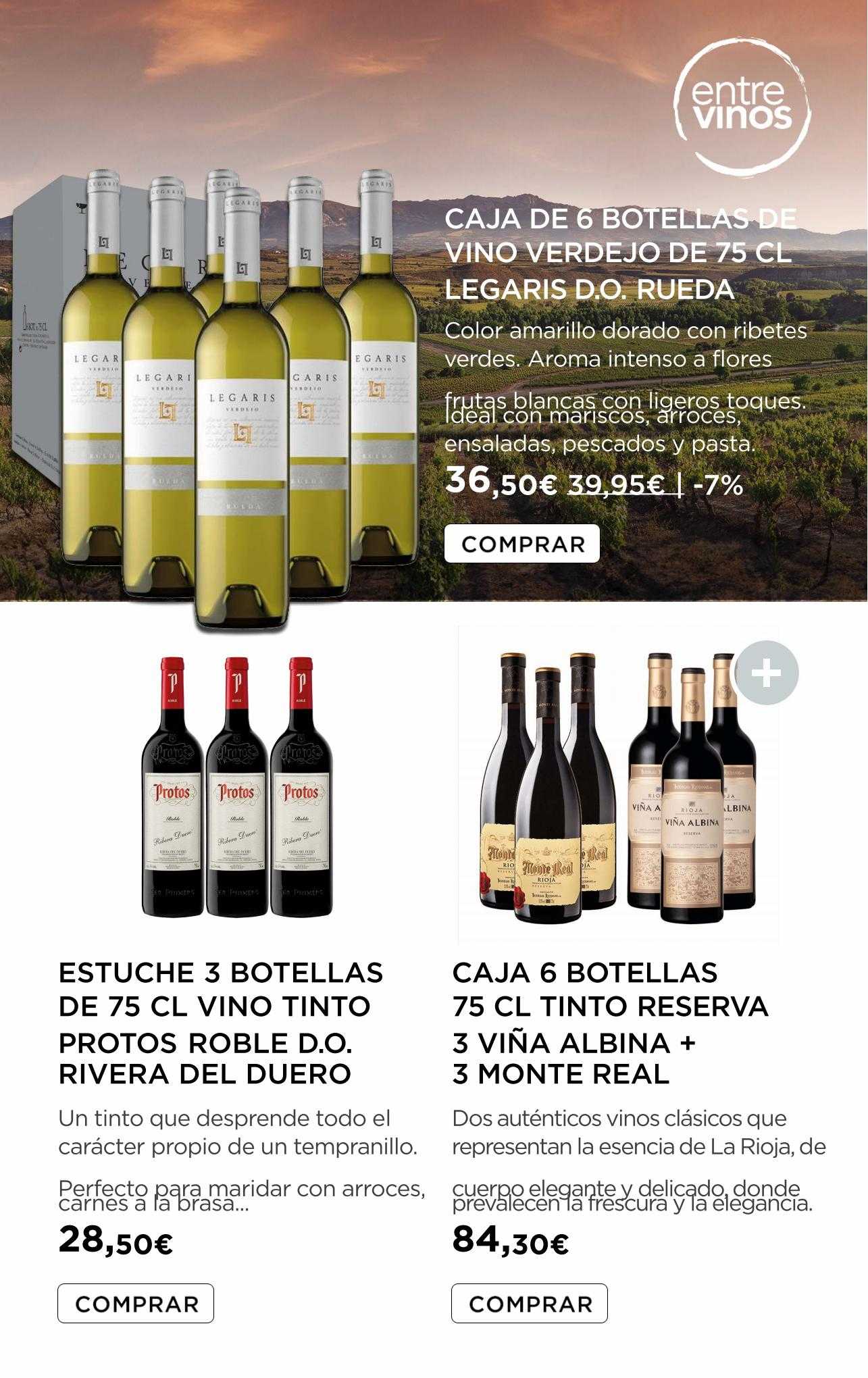This screenshot has height=1378, width=868.
Task: Tap Comprar under Viña Albina + Monte Real
Action: (529, 1304)
